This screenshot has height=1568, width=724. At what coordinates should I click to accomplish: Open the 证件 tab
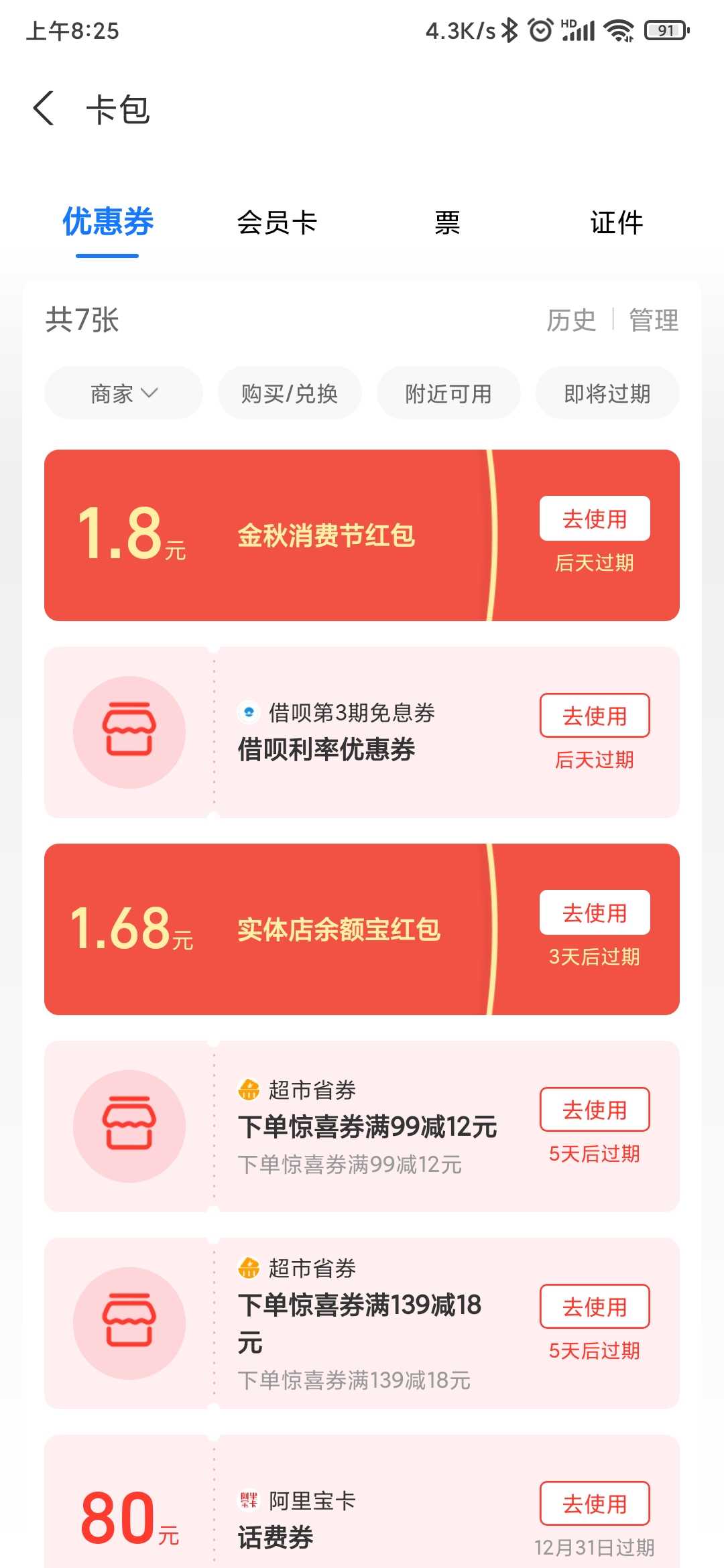617,222
